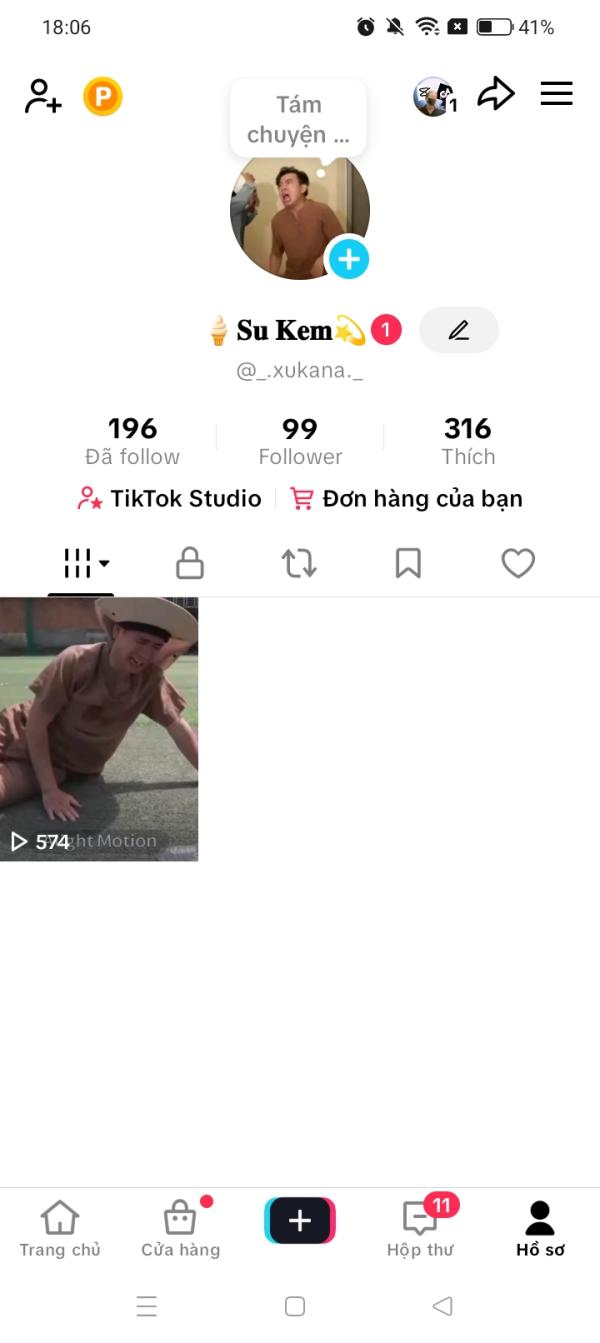Open the add friends icon
Screen dimensions: 600x1343
[x=43, y=96]
